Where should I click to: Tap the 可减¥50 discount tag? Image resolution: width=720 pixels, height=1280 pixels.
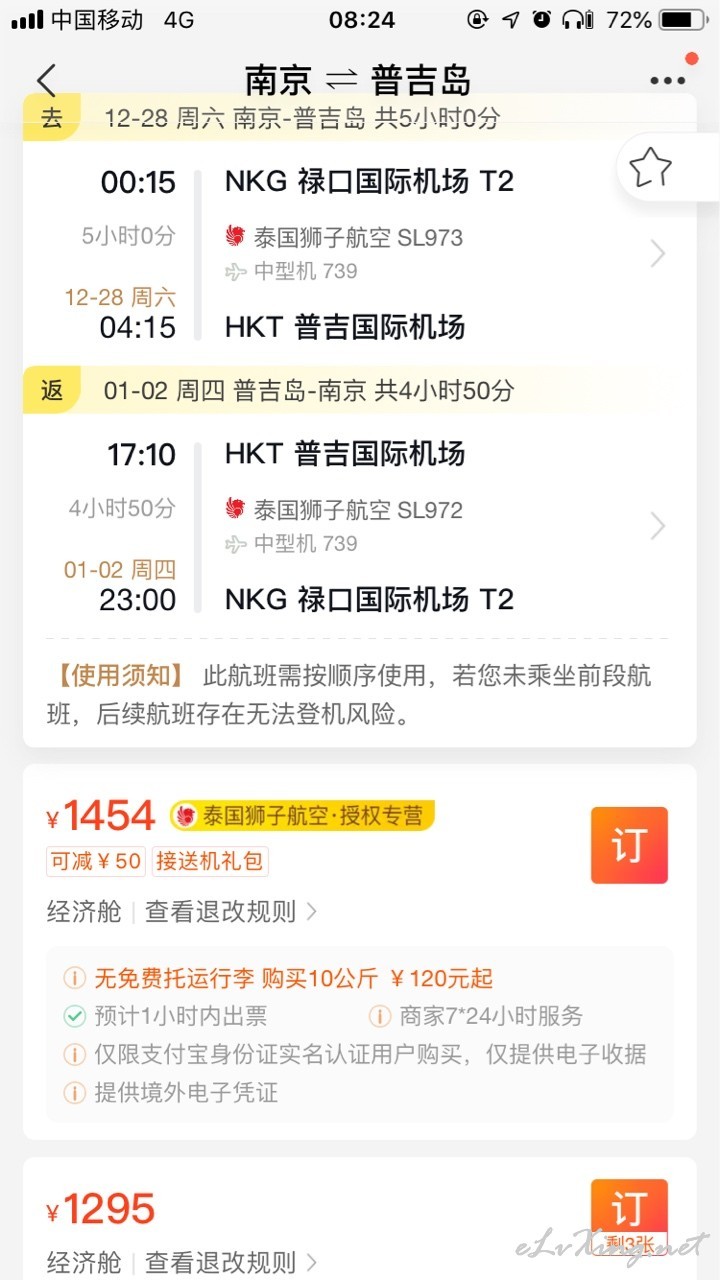pos(96,861)
